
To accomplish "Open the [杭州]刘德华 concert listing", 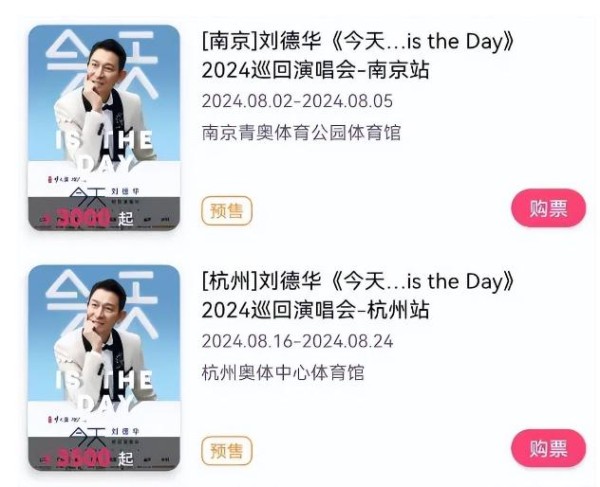I will [357, 296].
